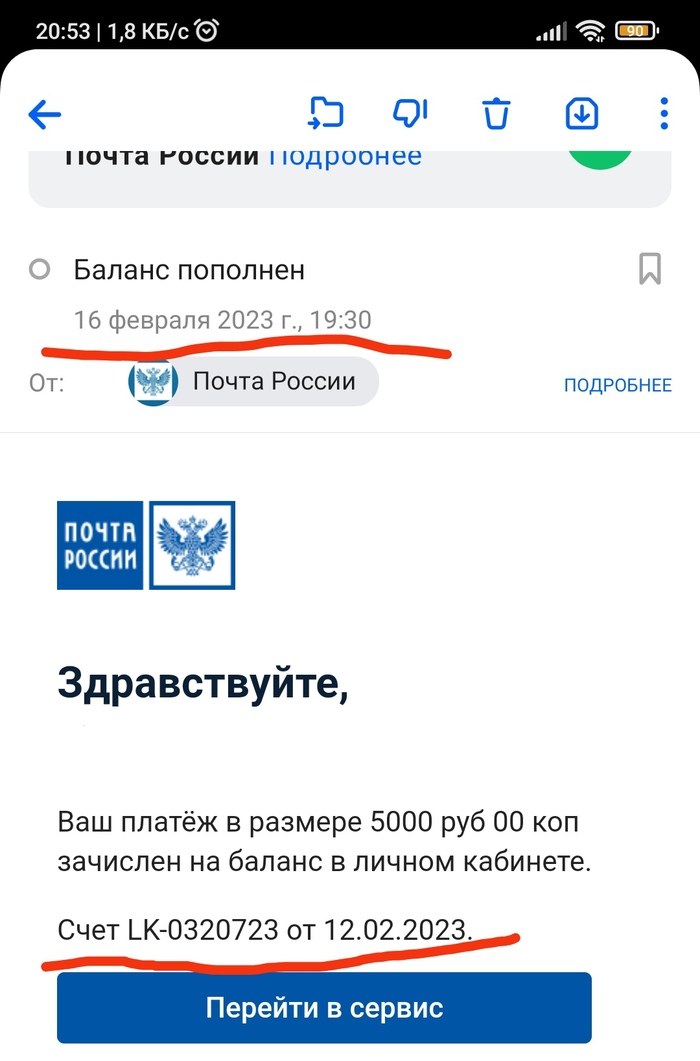Mark this email as spam
Image resolution: width=700 pixels, height=1061 pixels.
click(x=410, y=114)
